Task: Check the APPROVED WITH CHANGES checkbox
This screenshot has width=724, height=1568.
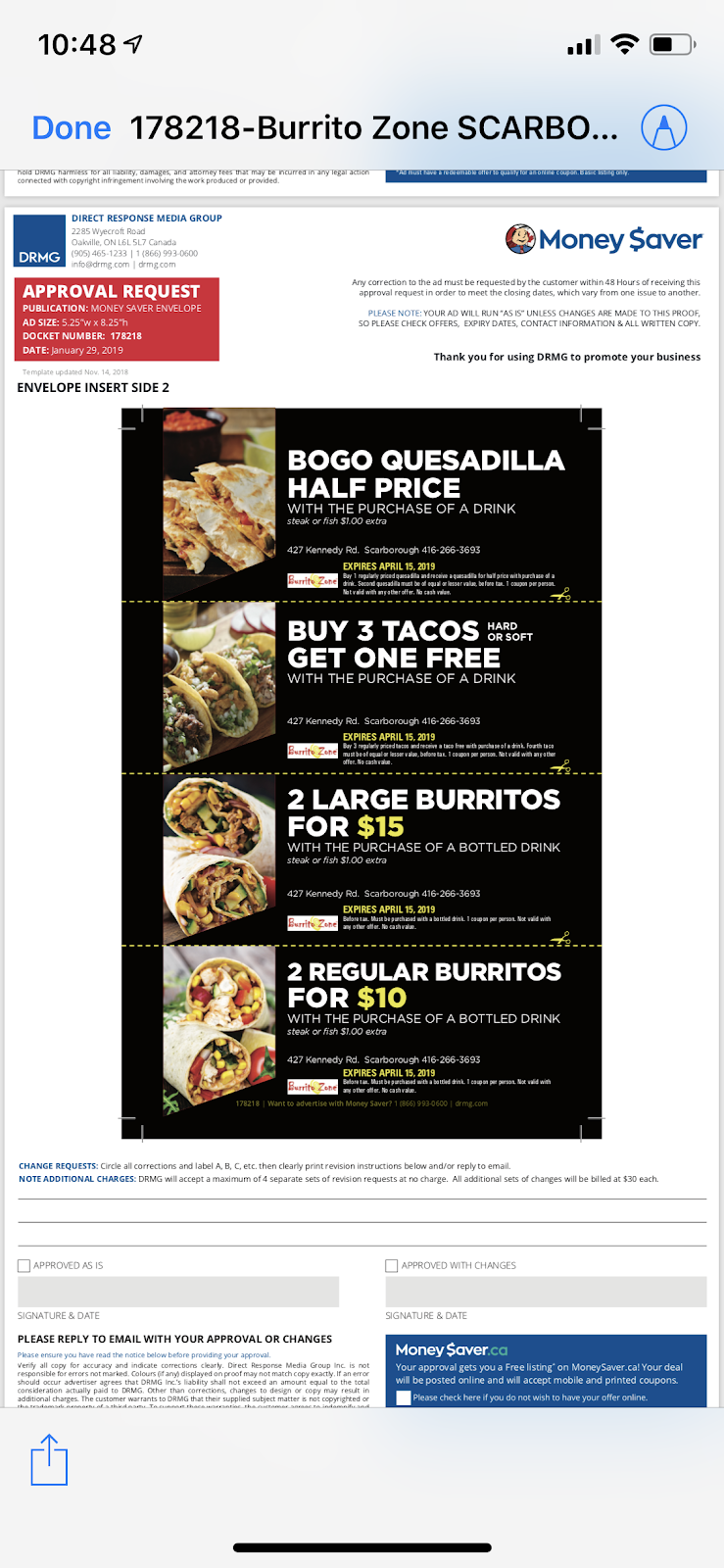Action: (392, 1265)
